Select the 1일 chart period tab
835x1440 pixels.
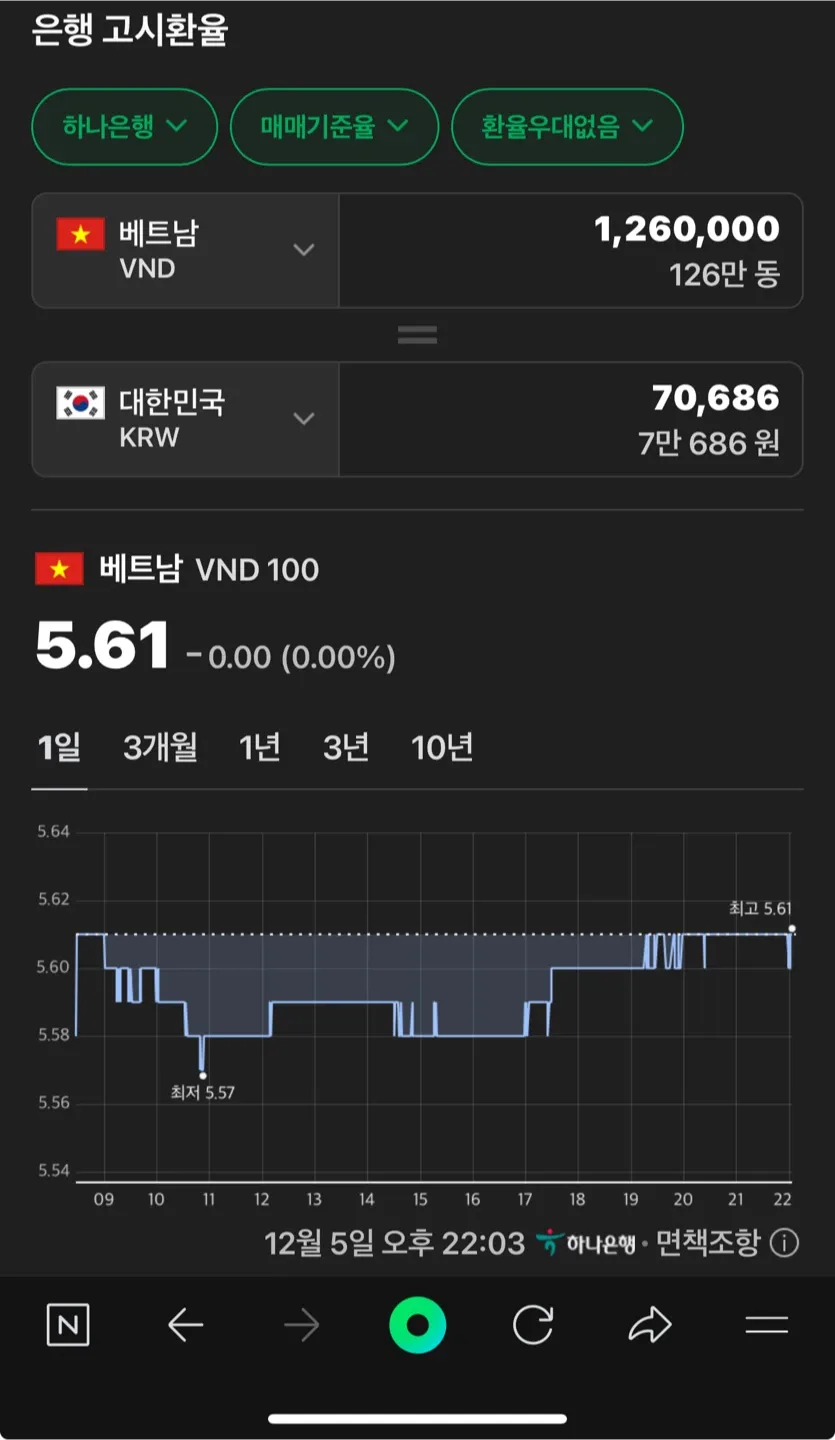59,747
